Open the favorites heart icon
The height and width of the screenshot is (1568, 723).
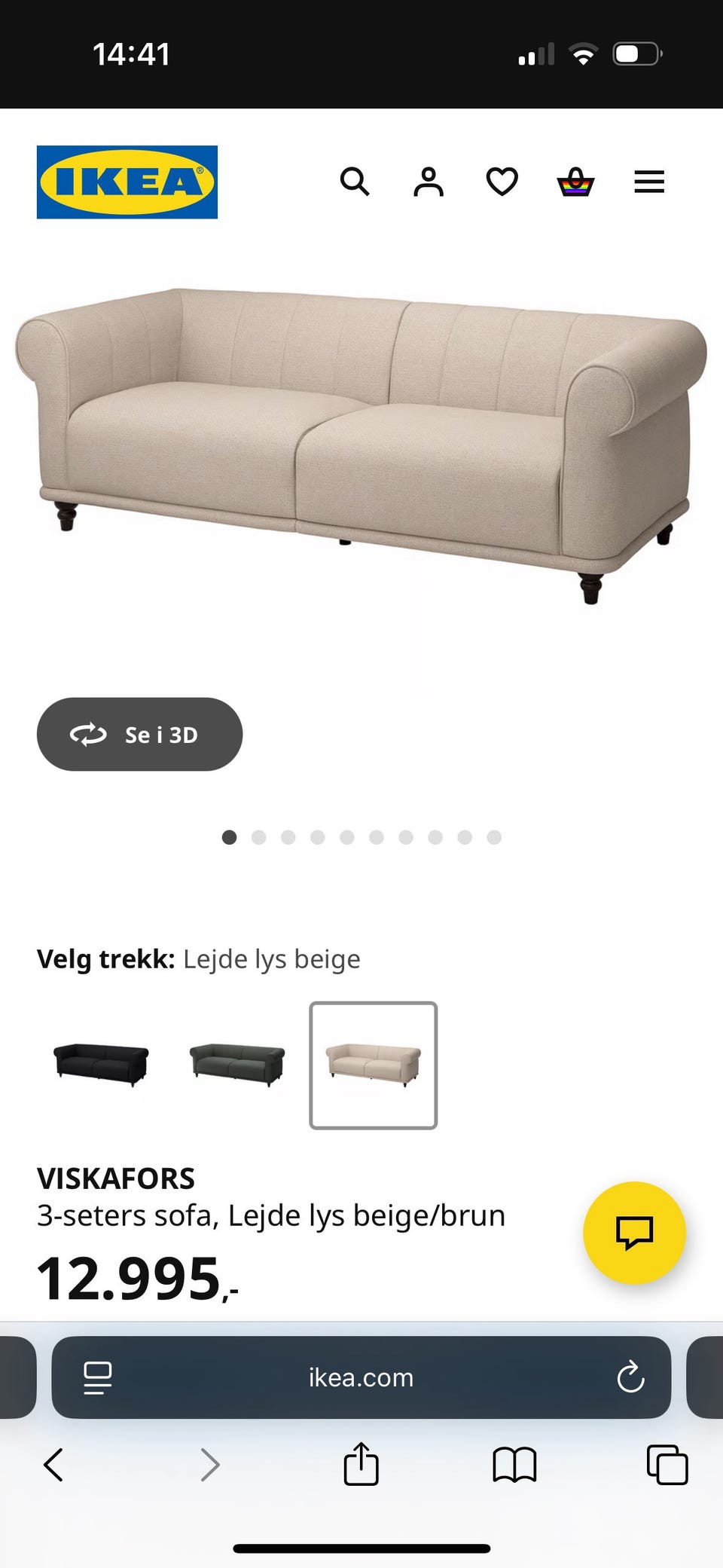[501, 182]
